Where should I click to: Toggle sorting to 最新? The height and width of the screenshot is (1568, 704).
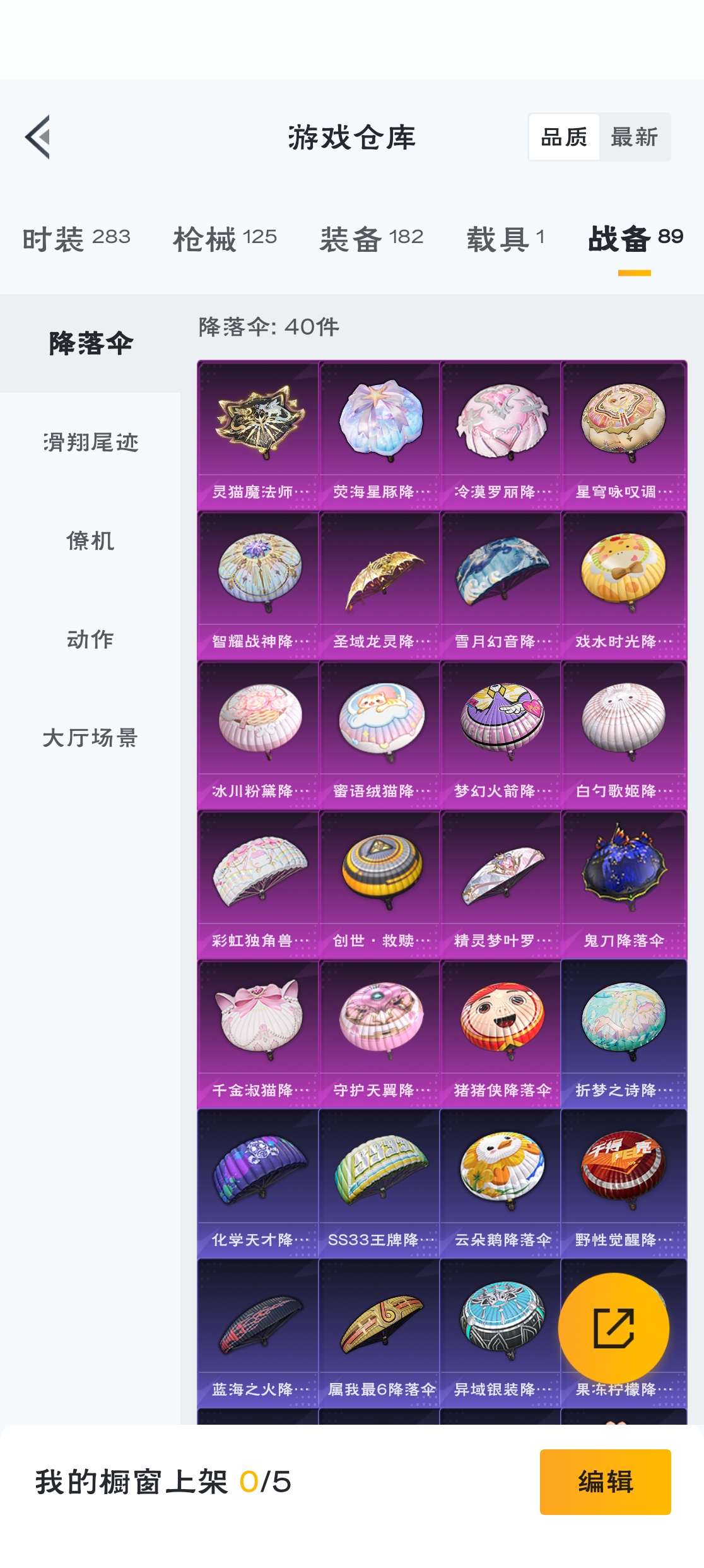pos(633,137)
